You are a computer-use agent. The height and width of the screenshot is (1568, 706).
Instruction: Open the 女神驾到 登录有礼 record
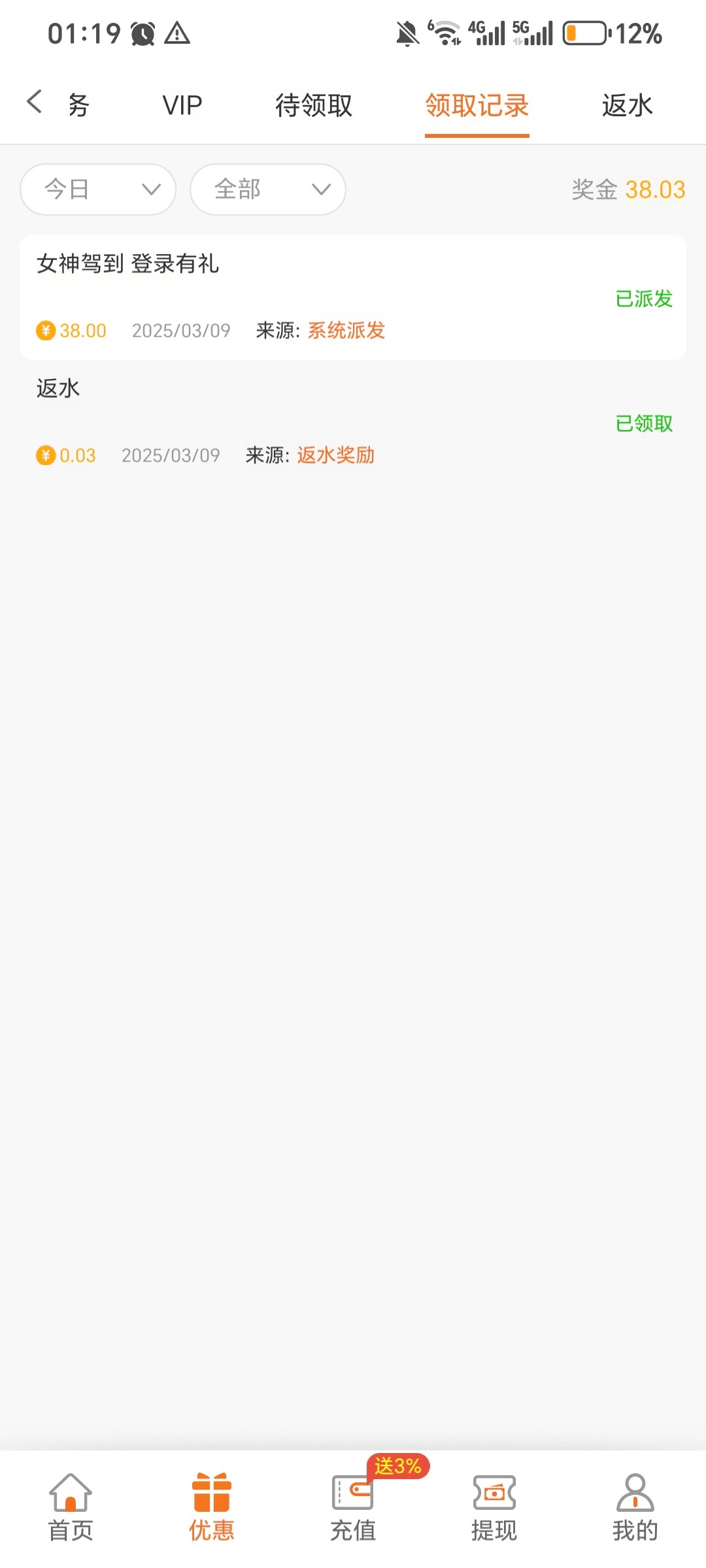click(353, 297)
